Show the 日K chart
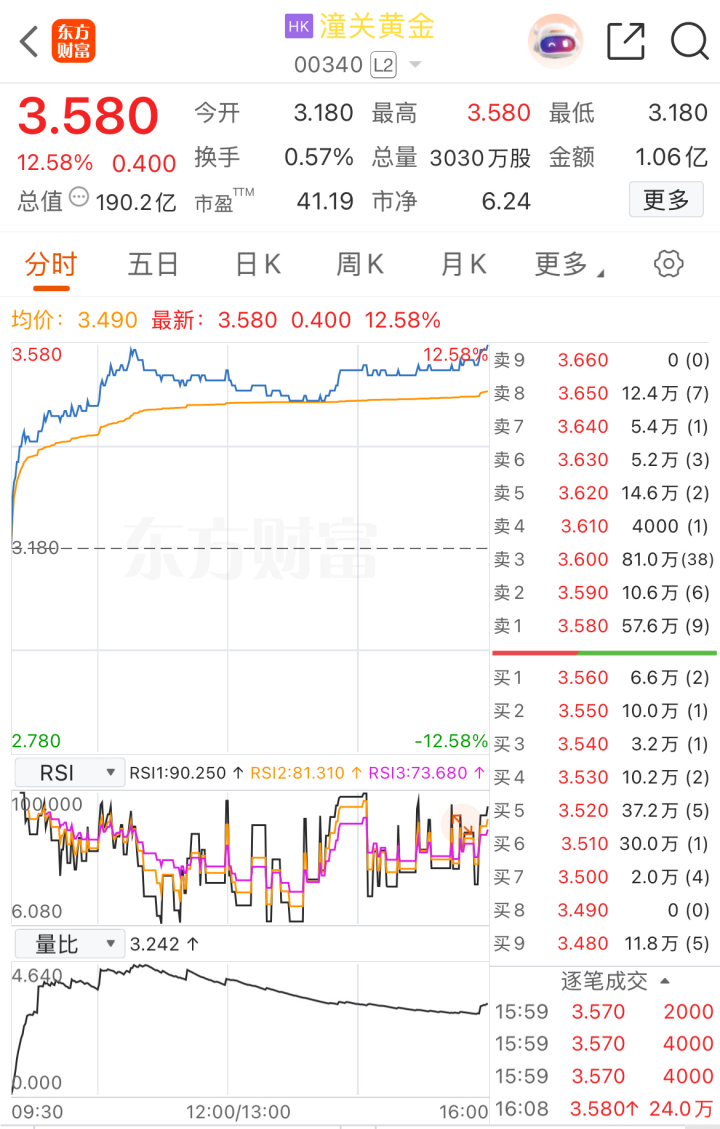This screenshot has width=720, height=1129. [x=257, y=265]
